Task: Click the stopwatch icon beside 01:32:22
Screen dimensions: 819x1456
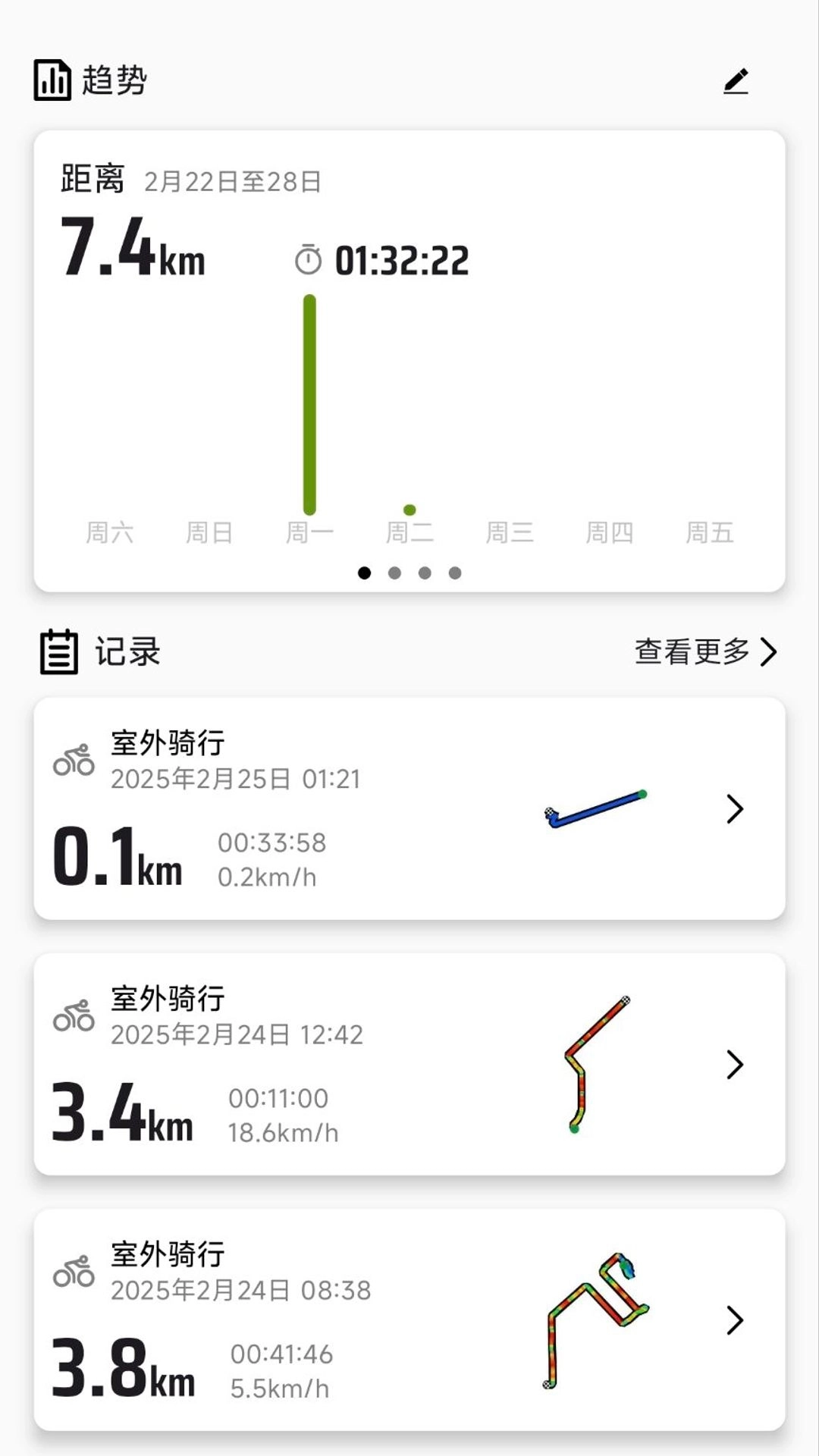Action: pyautogui.click(x=306, y=259)
